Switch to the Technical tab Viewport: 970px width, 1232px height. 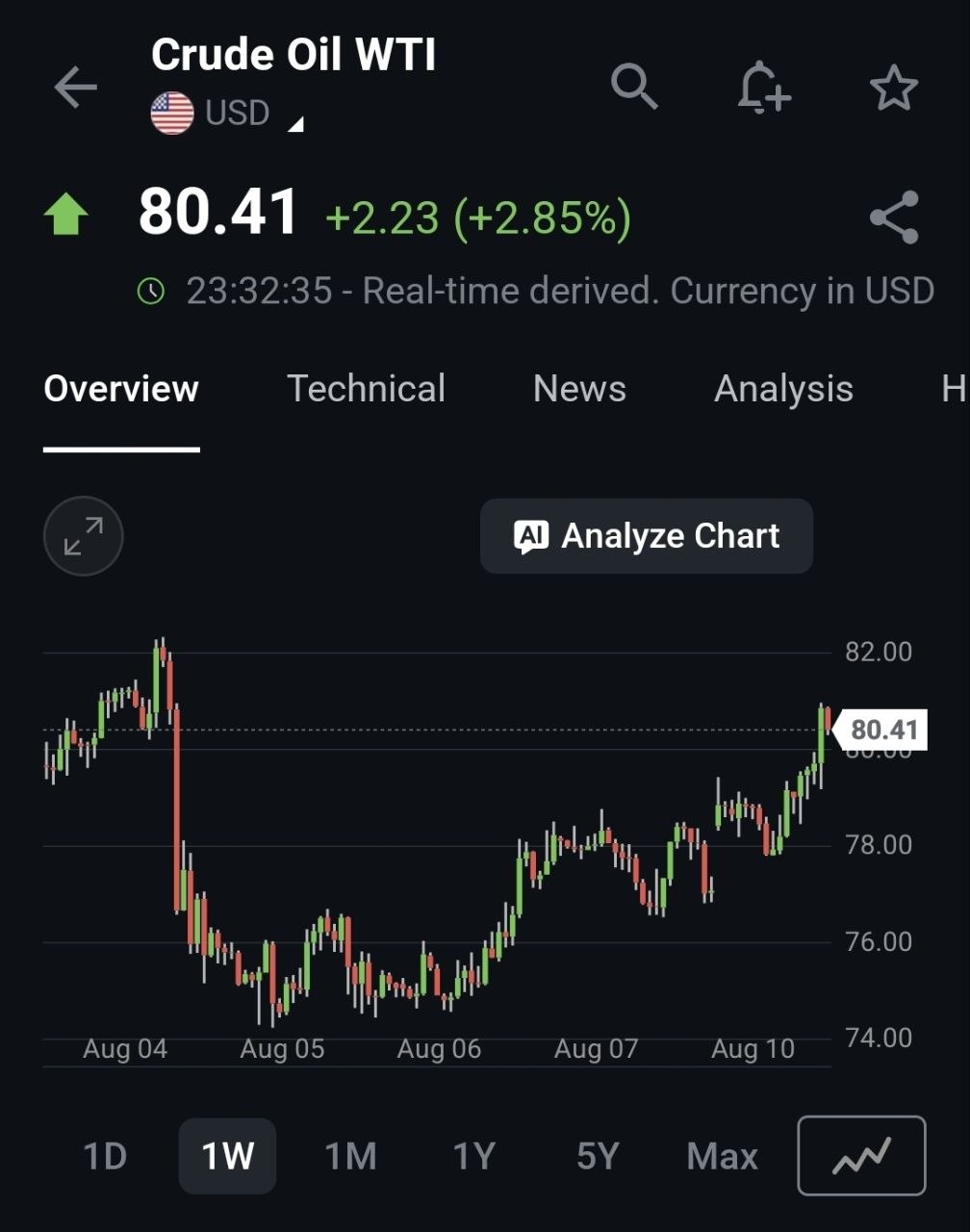tap(366, 389)
